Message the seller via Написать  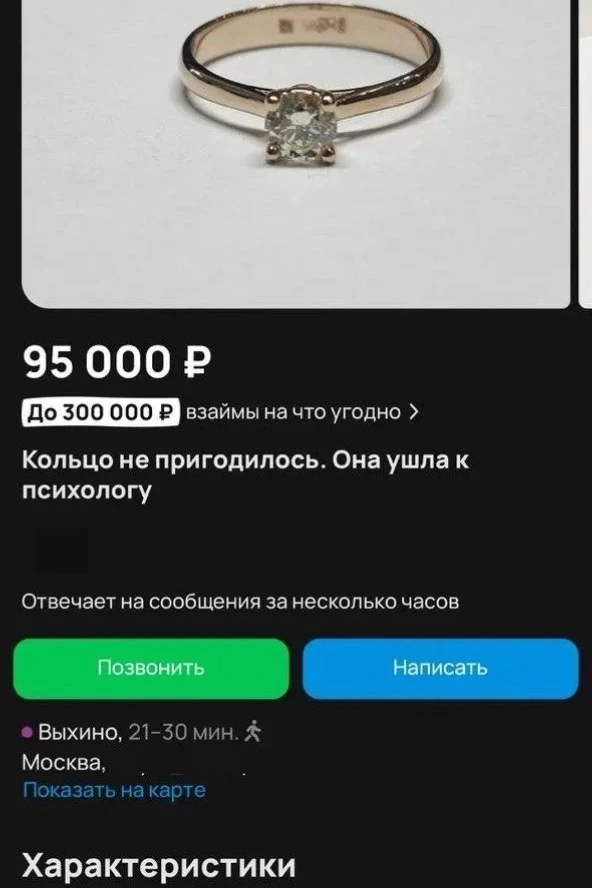click(x=441, y=668)
